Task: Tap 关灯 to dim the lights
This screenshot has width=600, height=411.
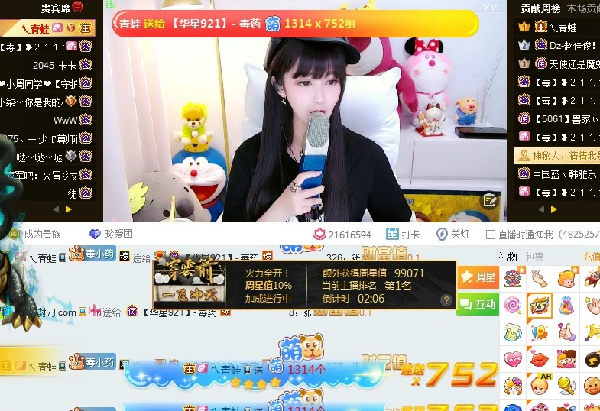Action: click(453, 233)
